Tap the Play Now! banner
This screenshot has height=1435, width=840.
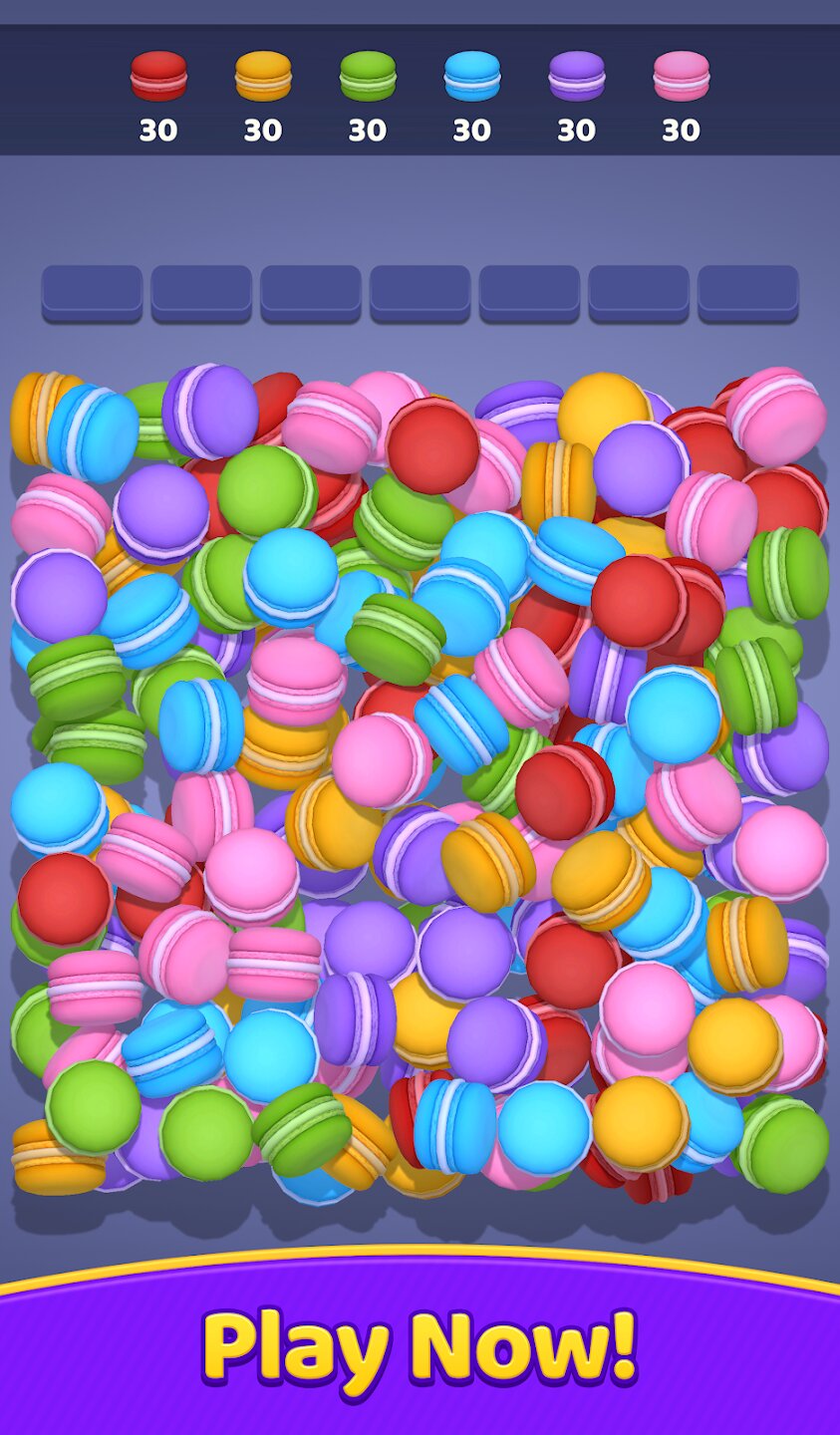pos(420,1348)
